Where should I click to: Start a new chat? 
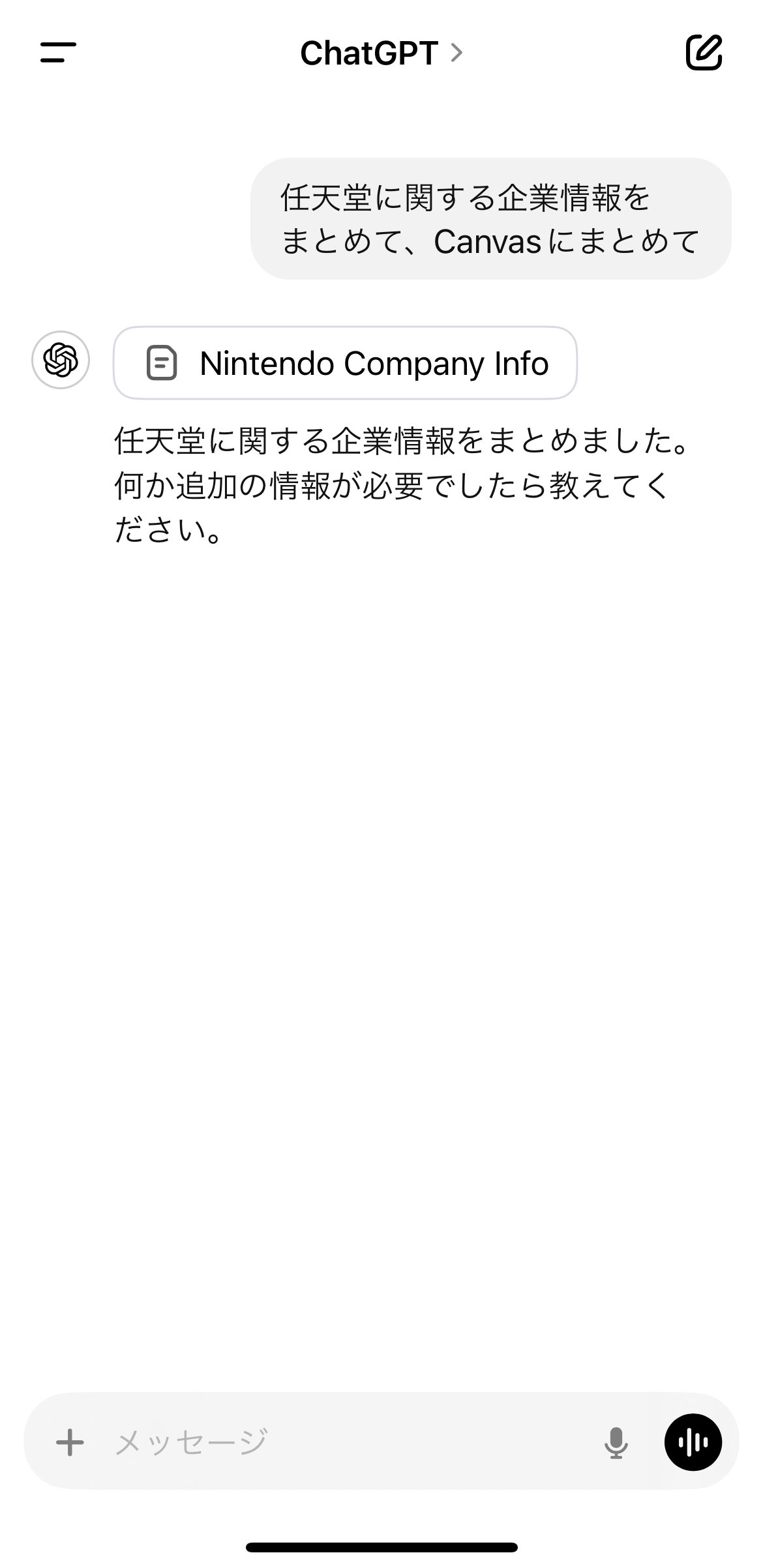point(704,52)
